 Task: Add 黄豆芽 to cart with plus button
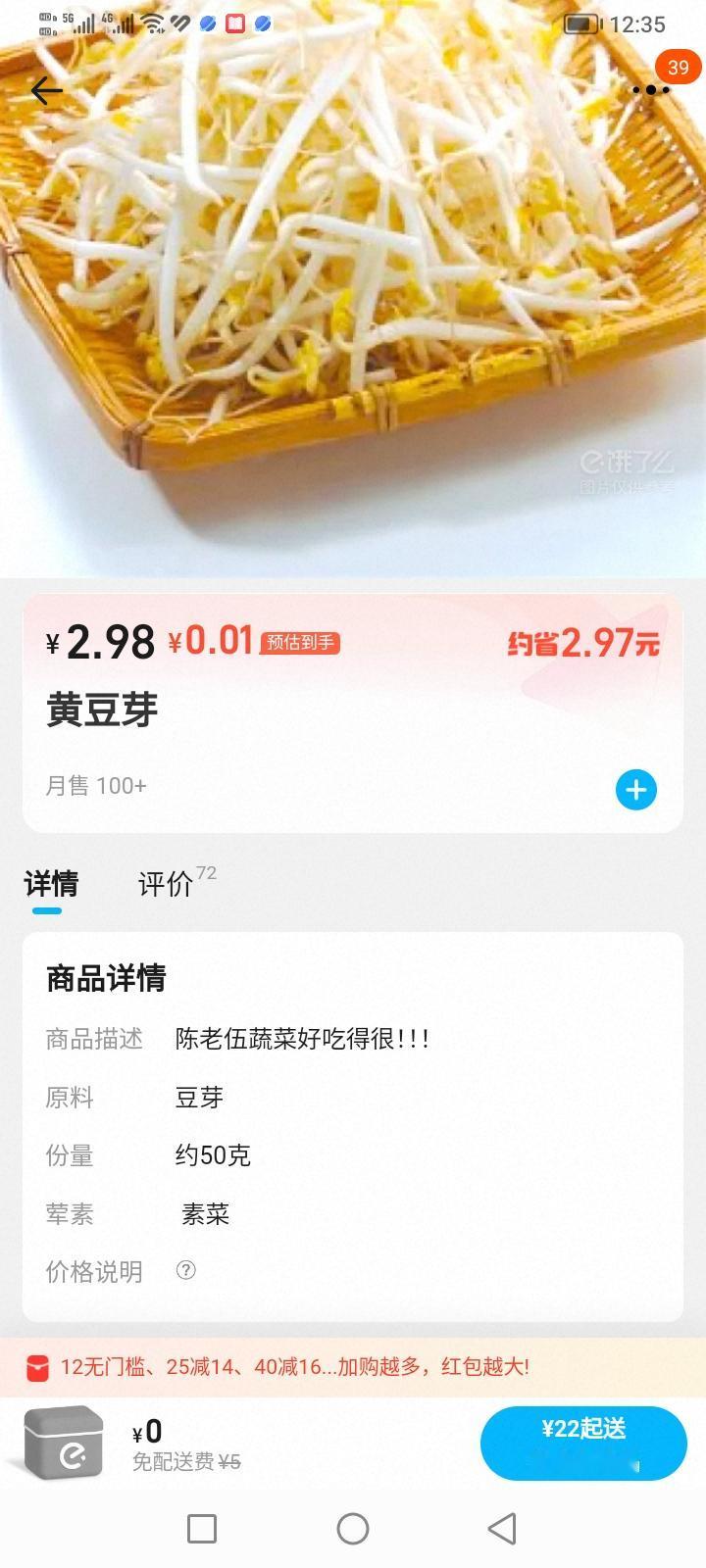[636, 790]
